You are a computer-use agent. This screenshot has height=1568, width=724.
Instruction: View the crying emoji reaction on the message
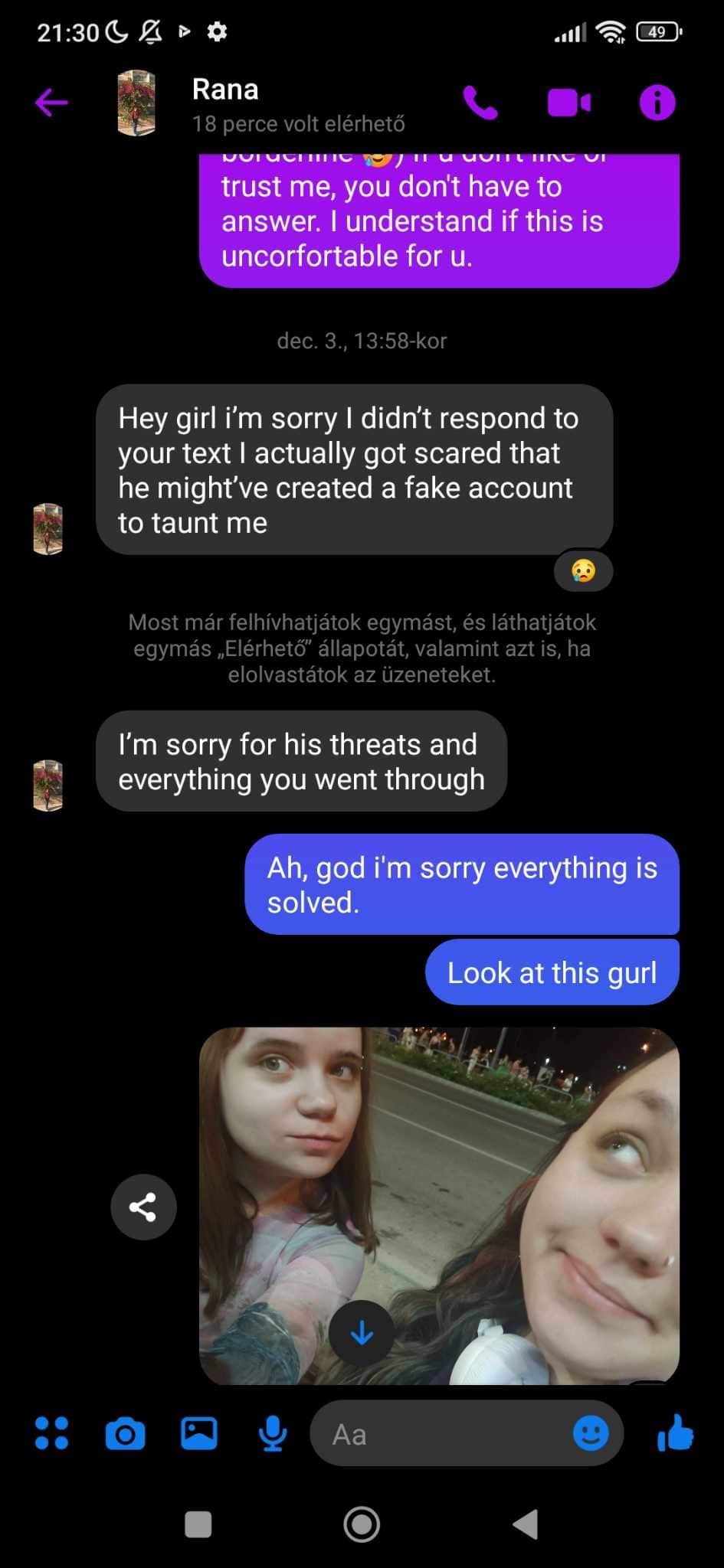[x=583, y=571]
